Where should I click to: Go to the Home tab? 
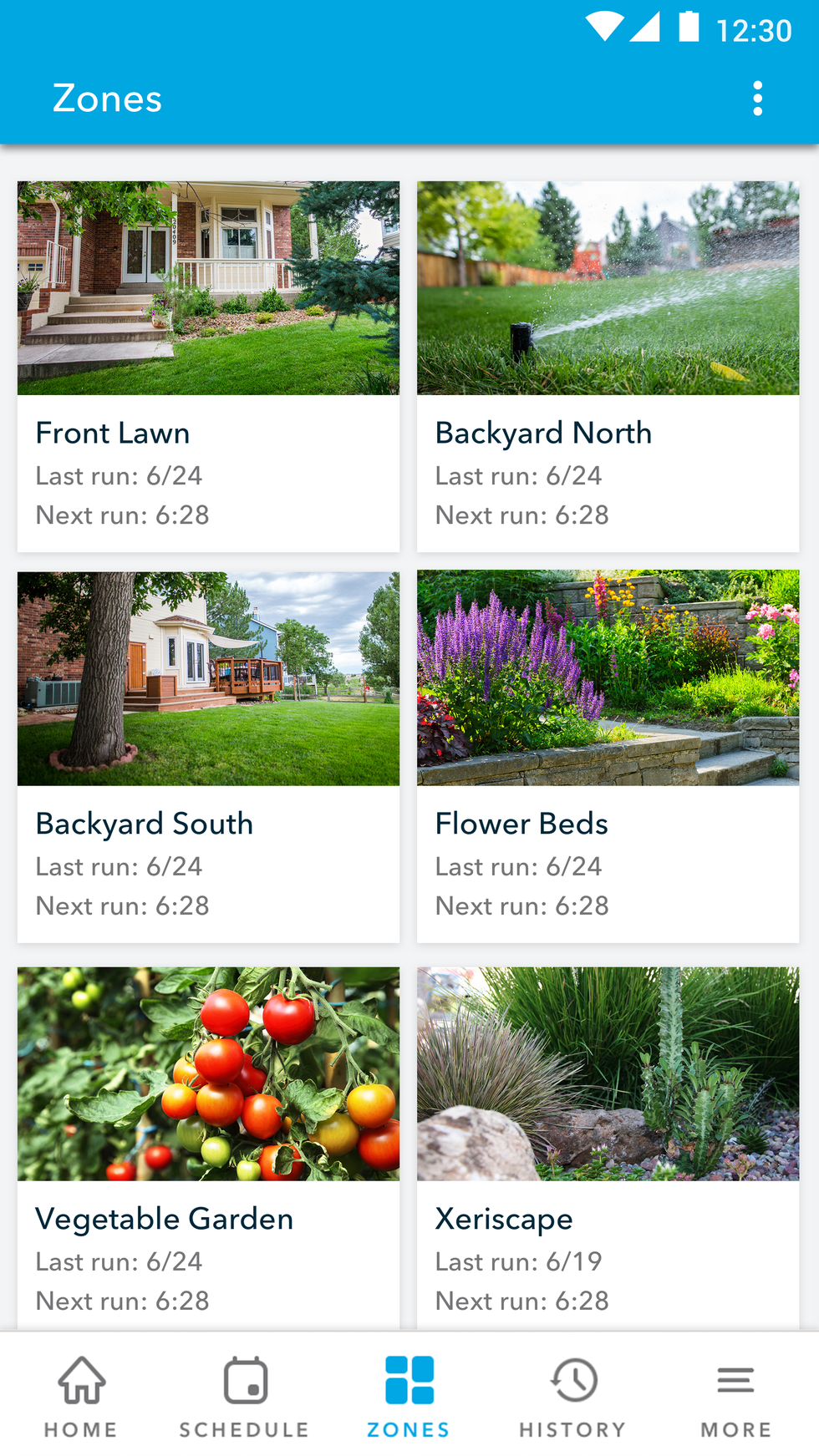pos(81,1396)
